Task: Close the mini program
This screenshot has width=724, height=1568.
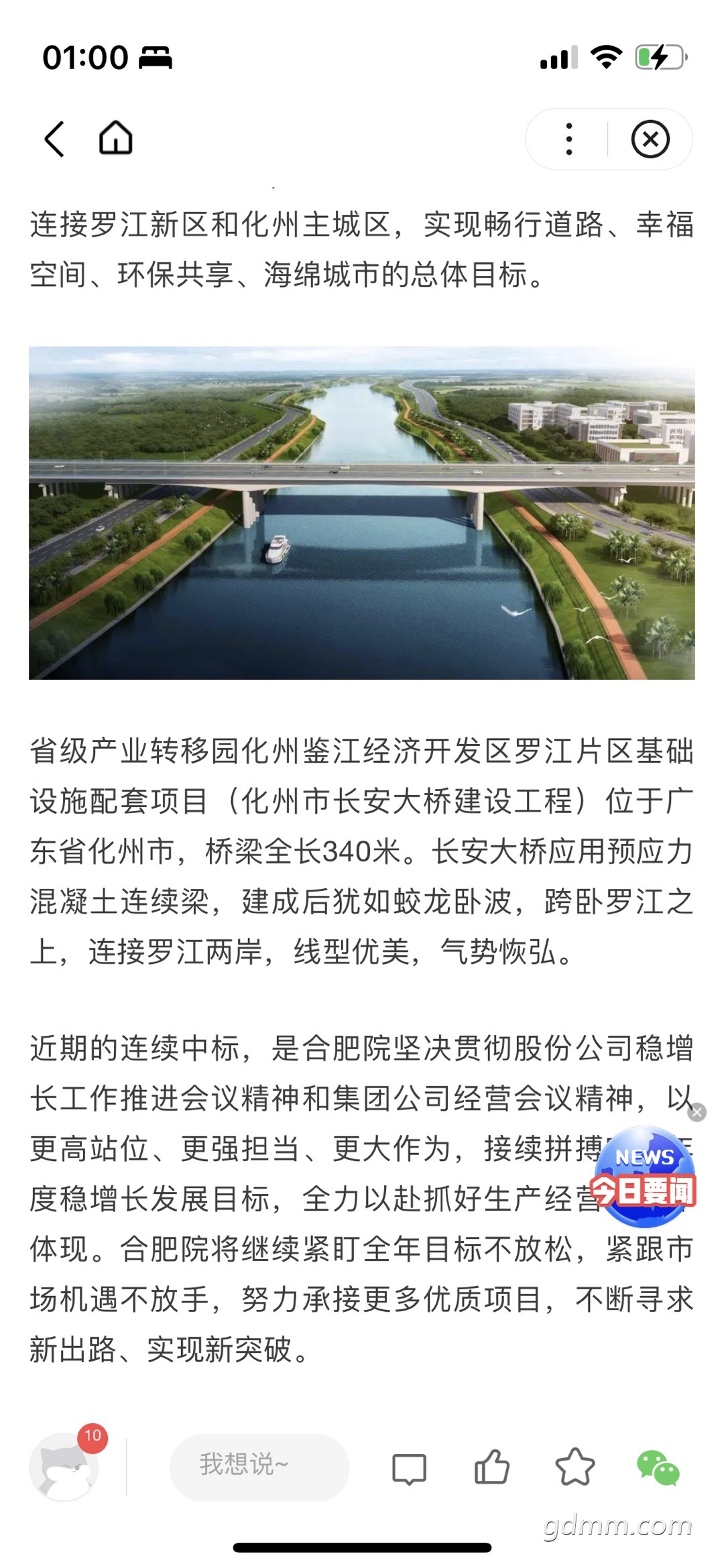Action: [x=650, y=139]
